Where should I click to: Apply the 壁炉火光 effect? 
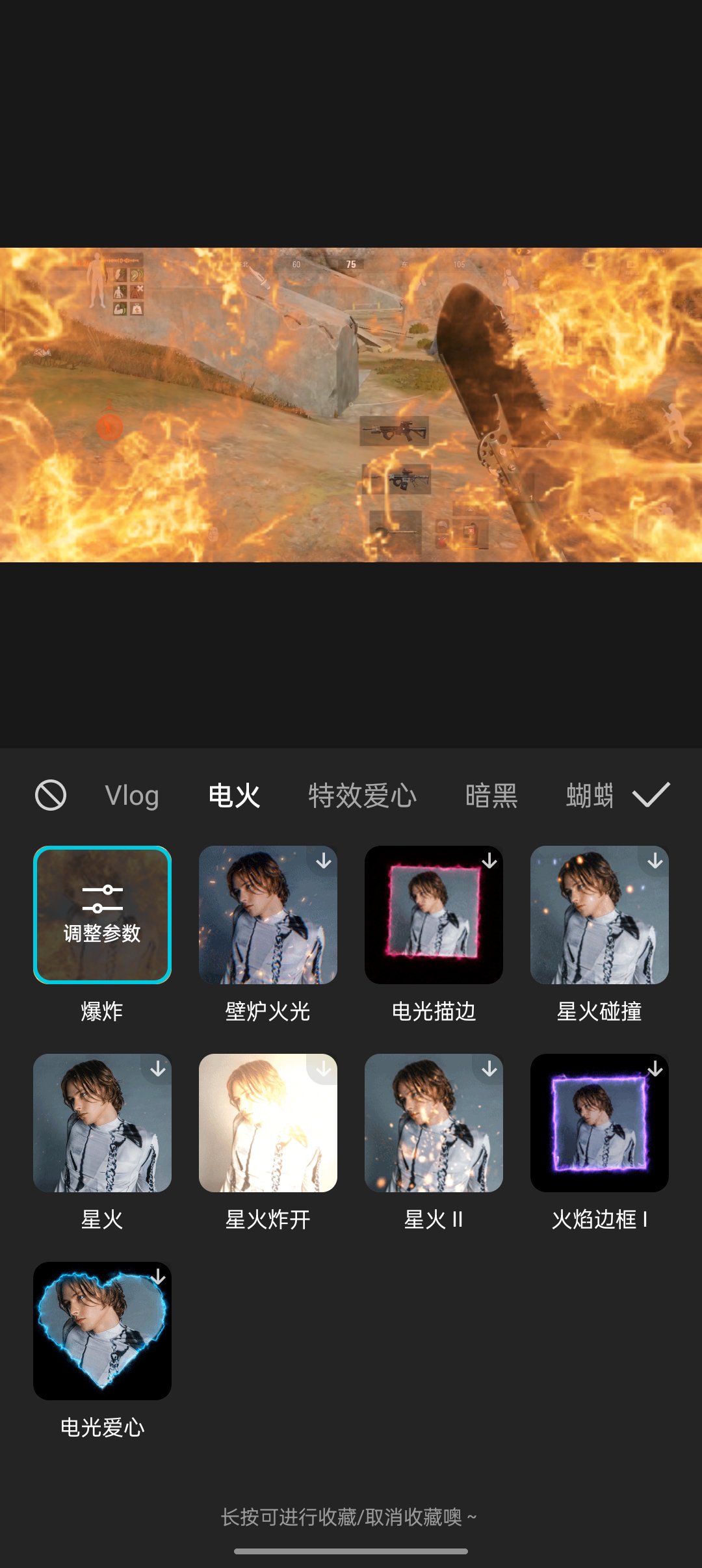[268, 915]
